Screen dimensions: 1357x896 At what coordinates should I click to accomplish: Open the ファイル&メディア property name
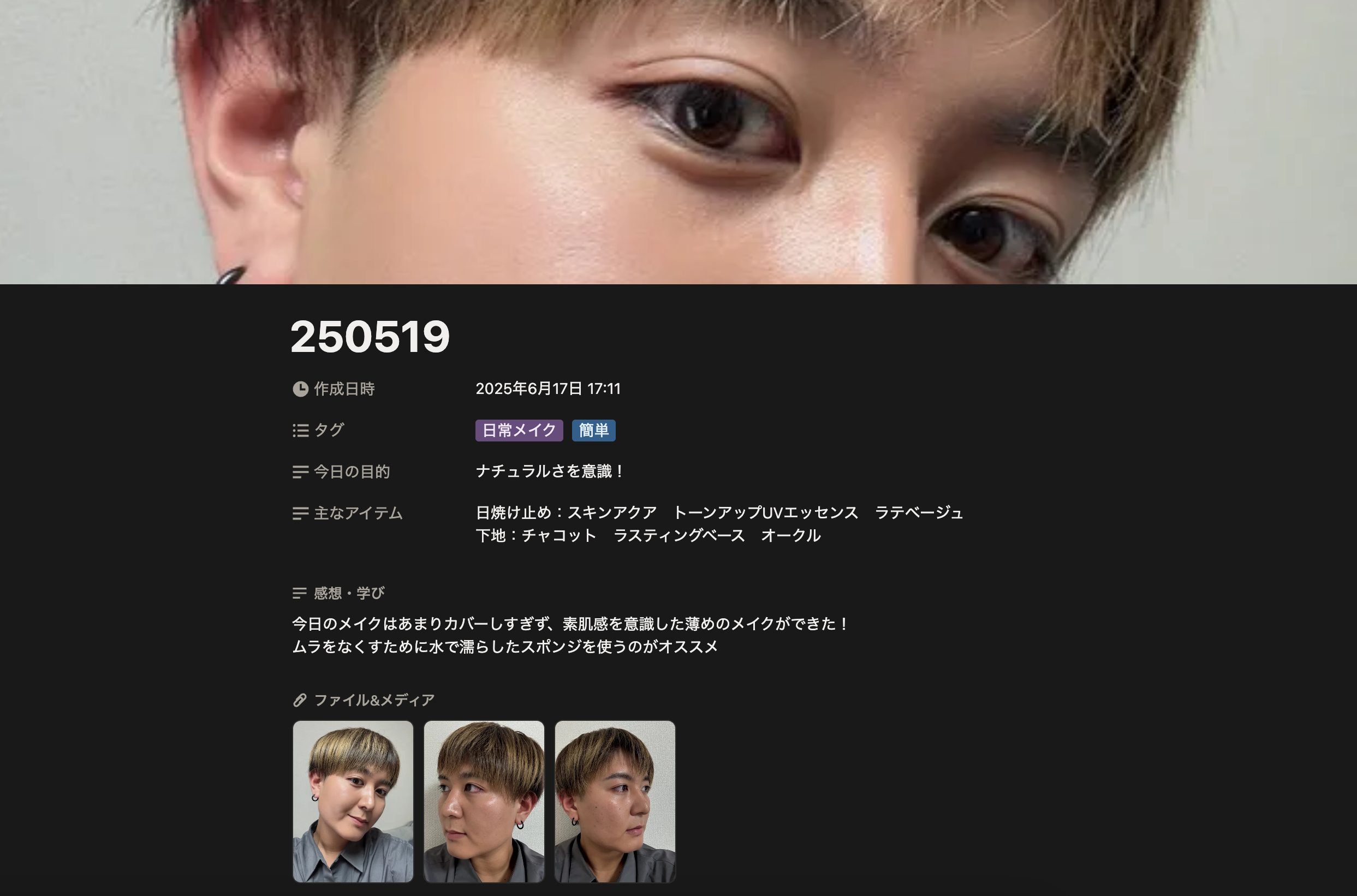pos(374,700)
